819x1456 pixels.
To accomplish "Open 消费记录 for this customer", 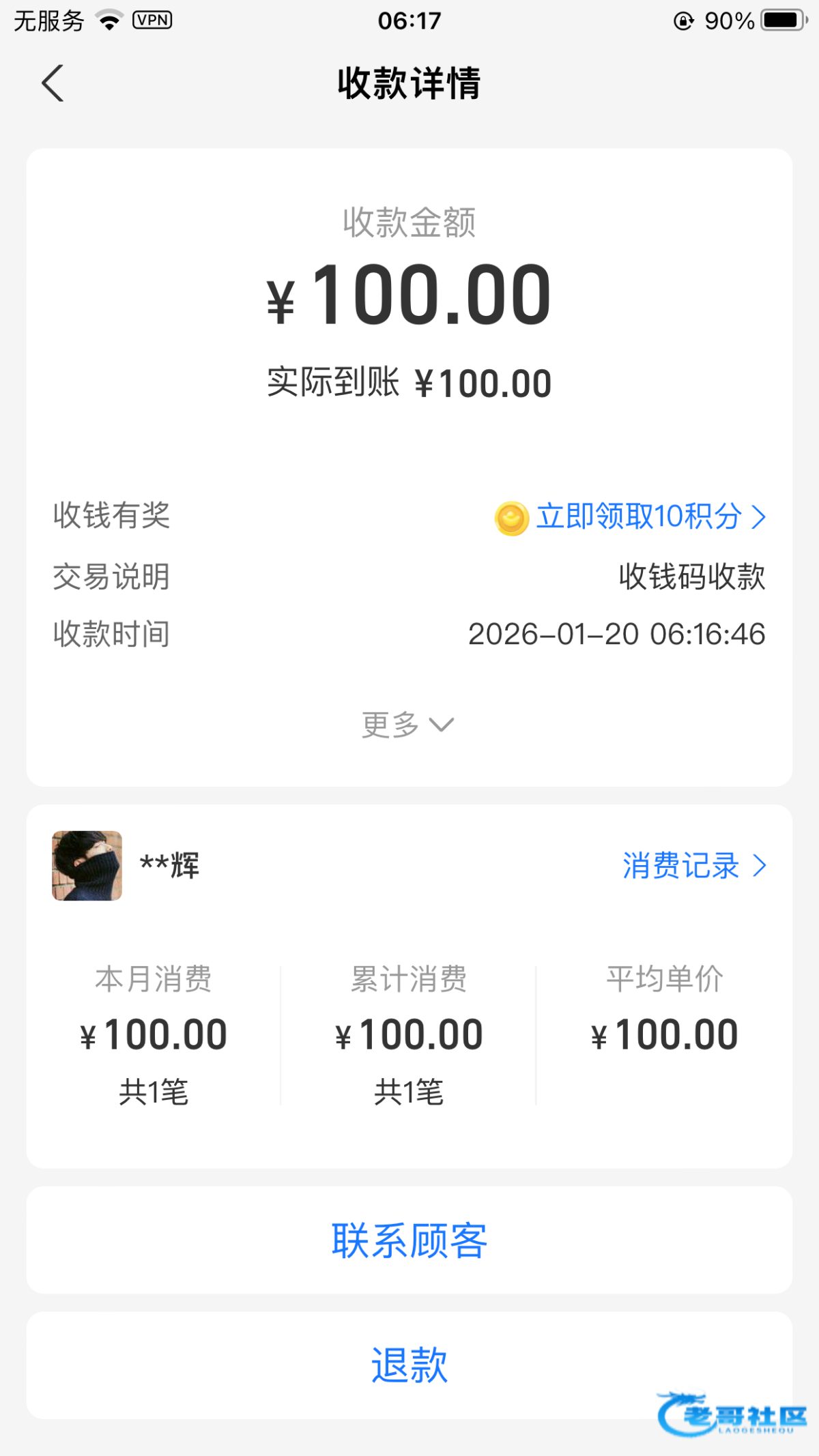I will 693,866.
